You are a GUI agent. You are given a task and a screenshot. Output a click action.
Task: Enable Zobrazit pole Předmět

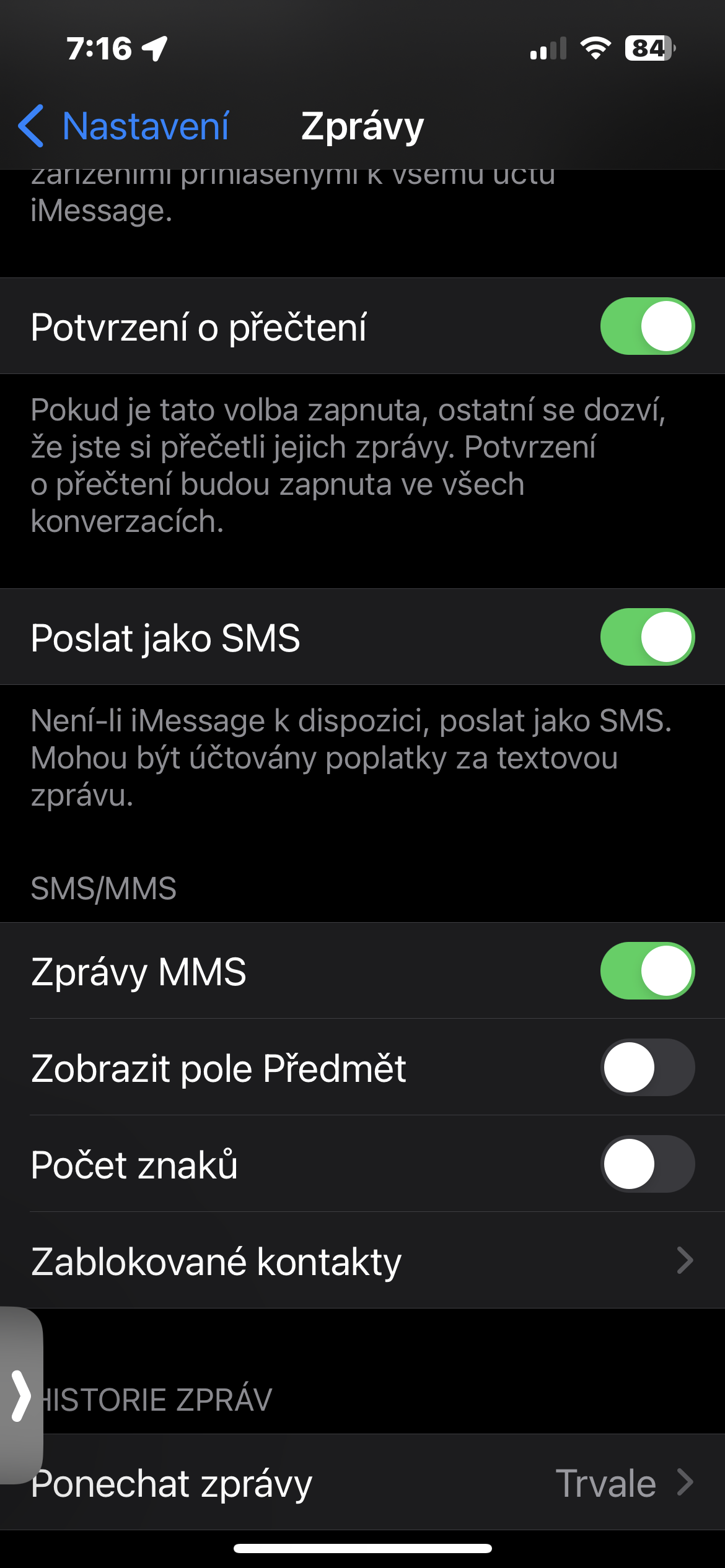(x=647, y=1067)
